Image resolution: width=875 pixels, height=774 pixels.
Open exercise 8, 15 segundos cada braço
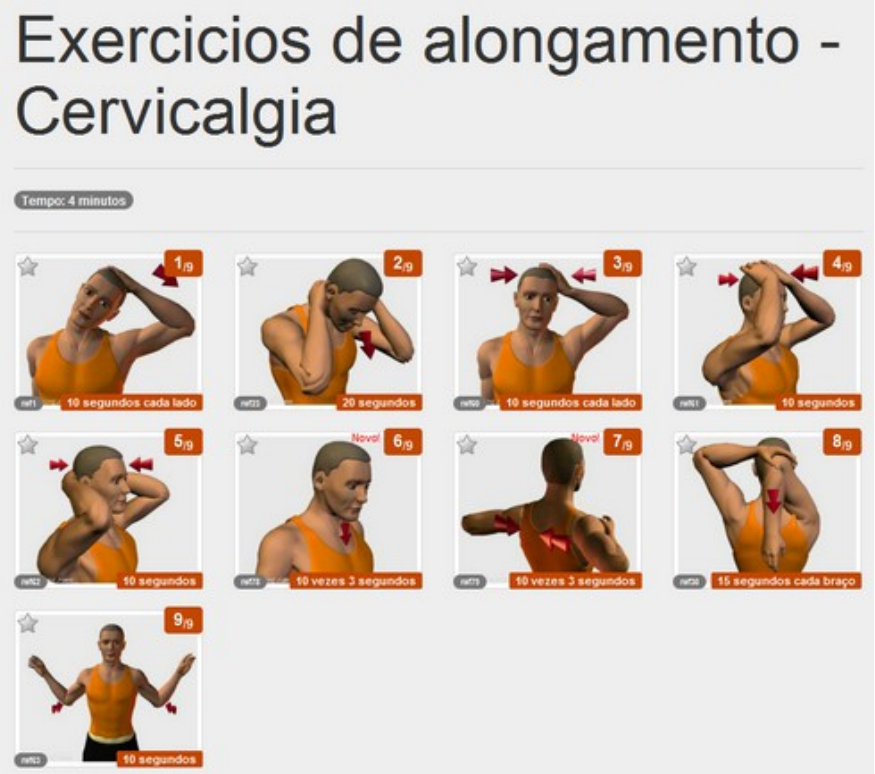click(x=766, y=512)
